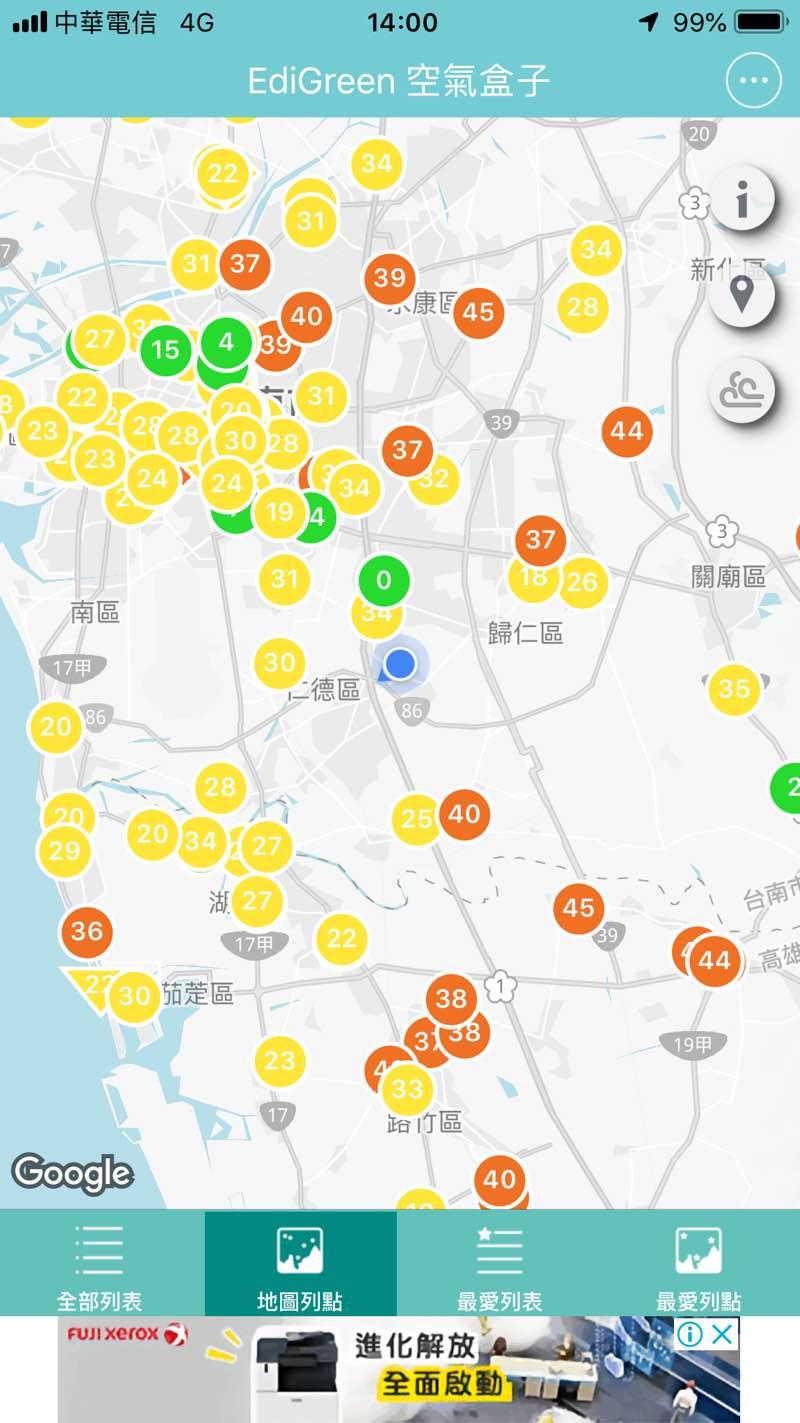Tap the orange marker 45 near 永康區
Screen dimensions: 800x1423
(x=478, y=313)
